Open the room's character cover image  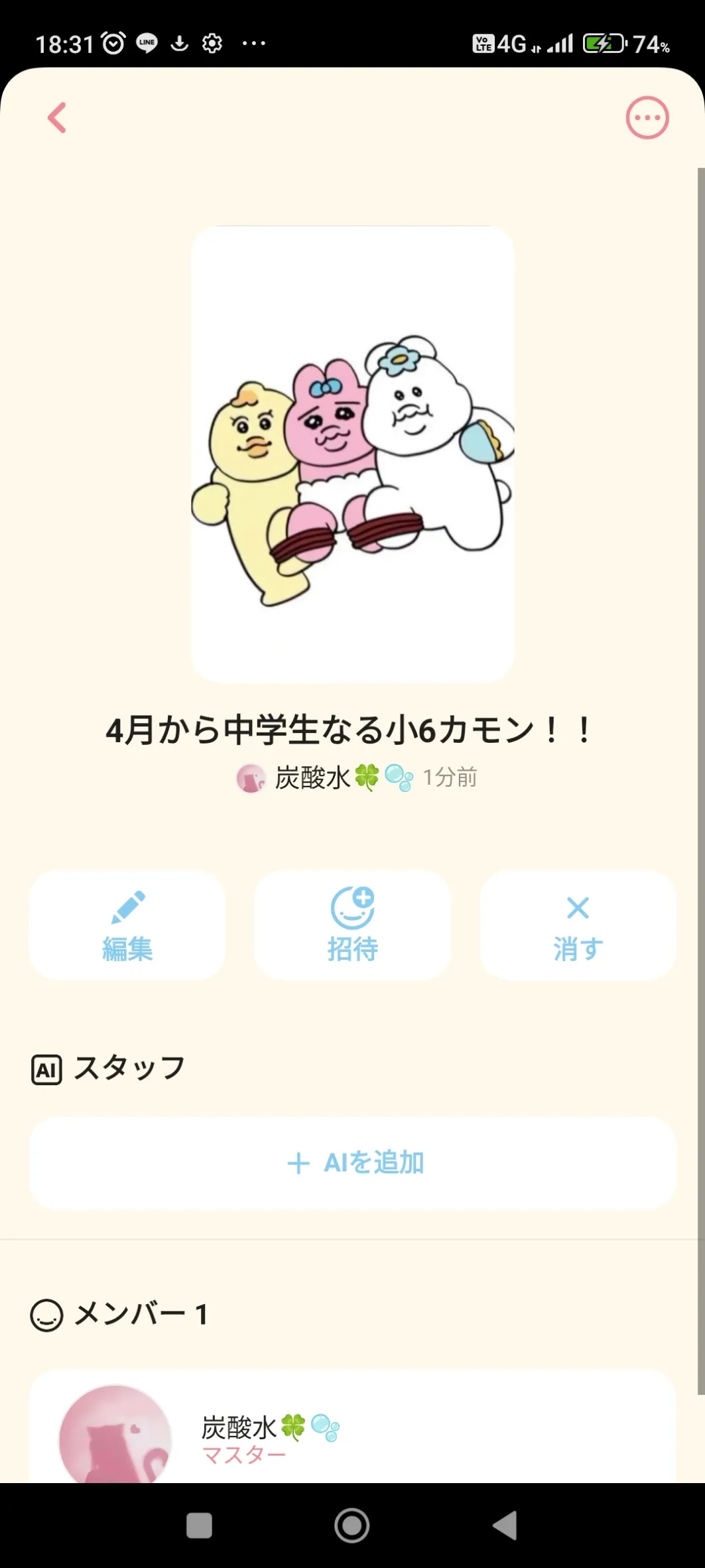pyautogui.click(x=353, y=454)
